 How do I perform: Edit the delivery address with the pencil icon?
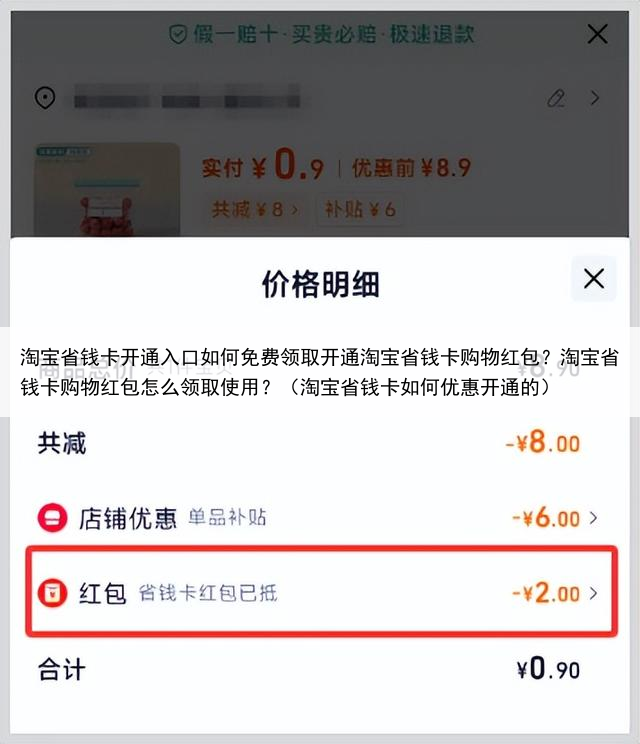point(556,98)
